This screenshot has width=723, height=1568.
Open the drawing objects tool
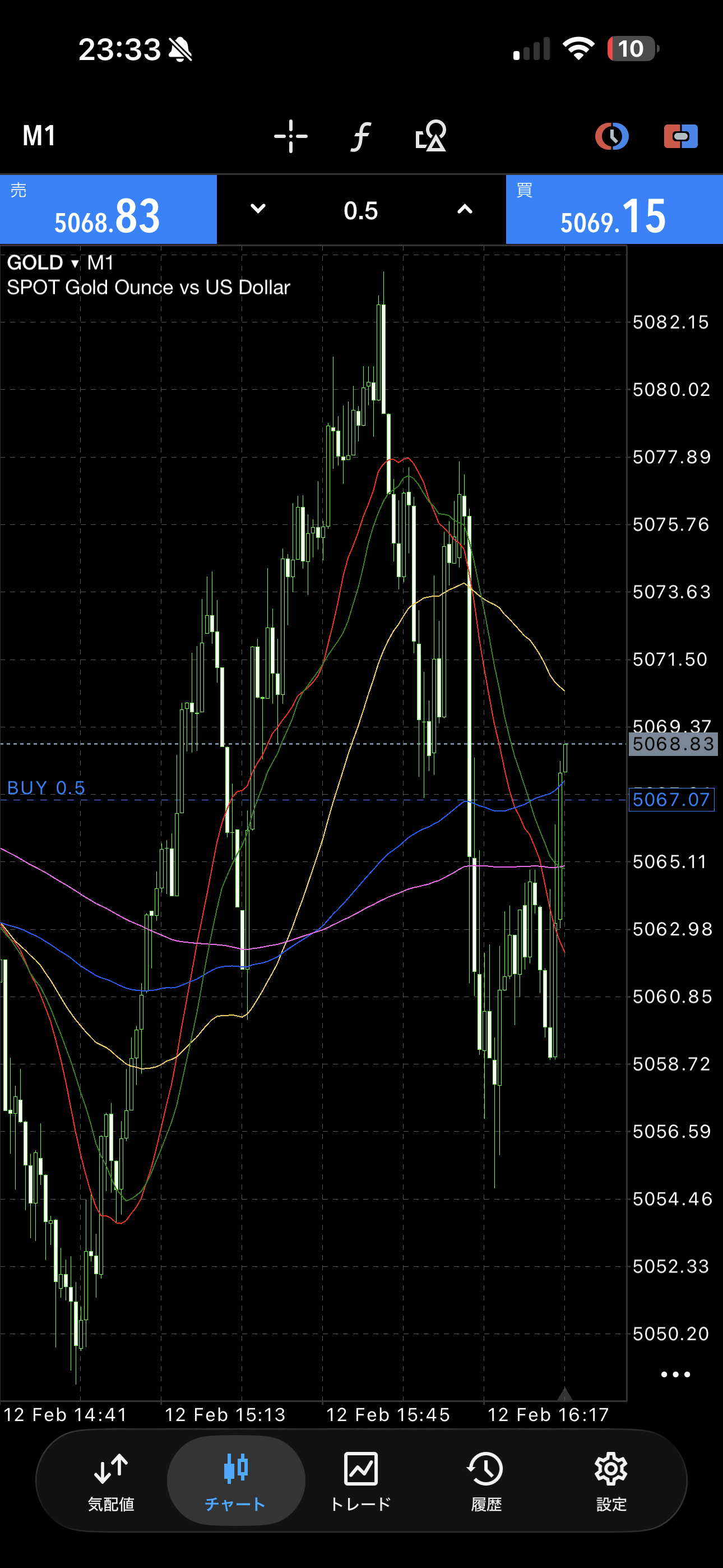[430, 136]
